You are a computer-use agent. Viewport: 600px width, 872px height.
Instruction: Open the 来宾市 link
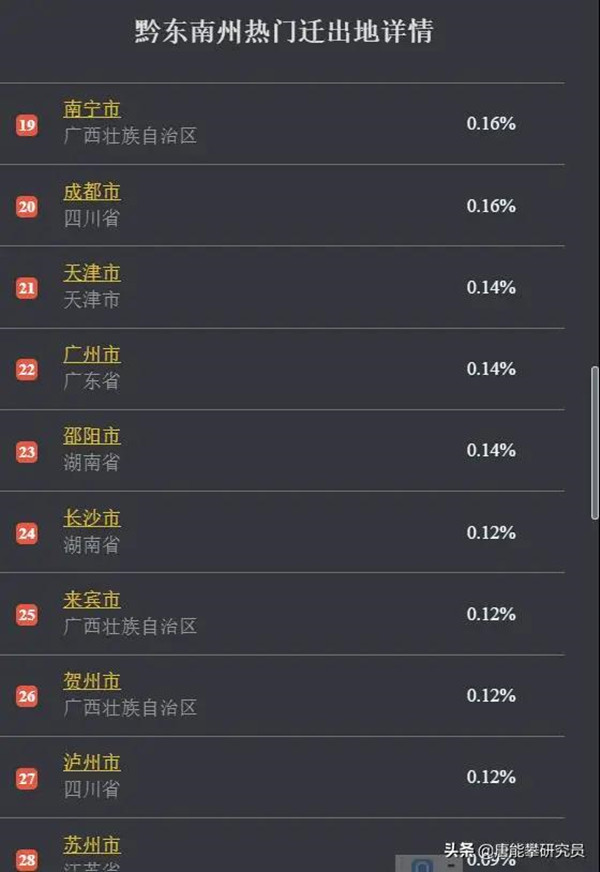[92, 600]
